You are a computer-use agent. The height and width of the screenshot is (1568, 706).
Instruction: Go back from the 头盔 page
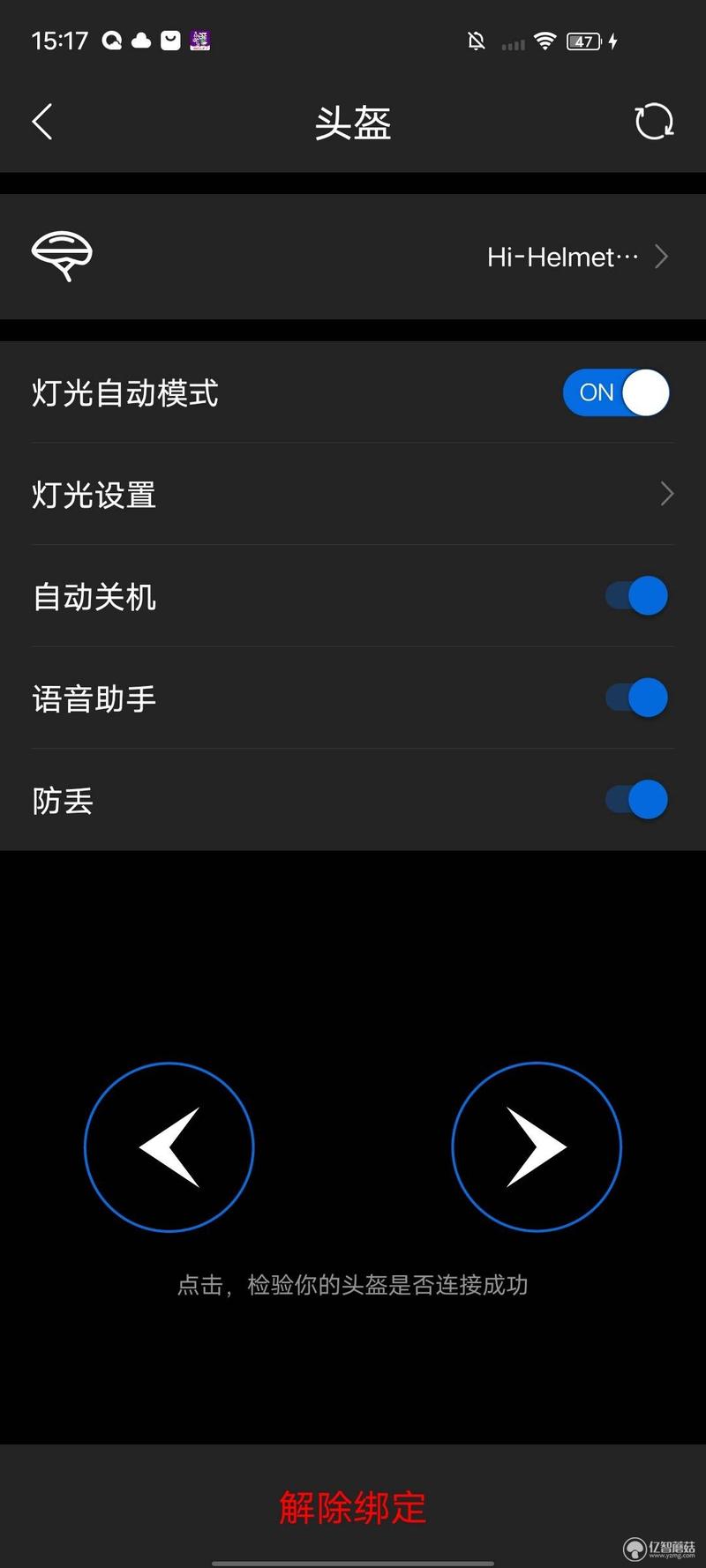[41, 122]
